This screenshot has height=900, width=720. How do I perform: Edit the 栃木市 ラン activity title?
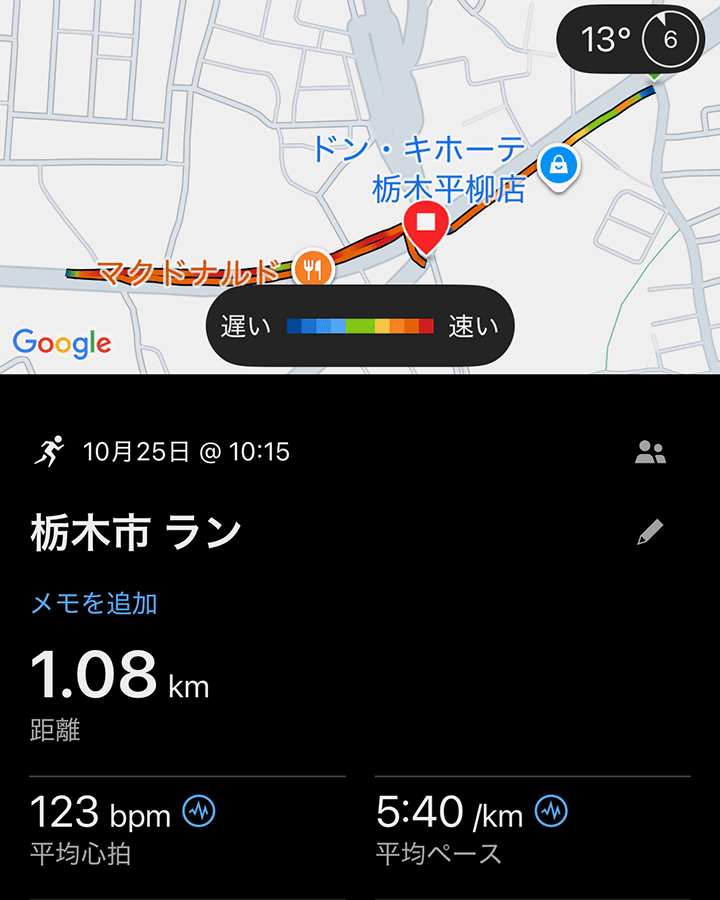(x=650, y=533)
